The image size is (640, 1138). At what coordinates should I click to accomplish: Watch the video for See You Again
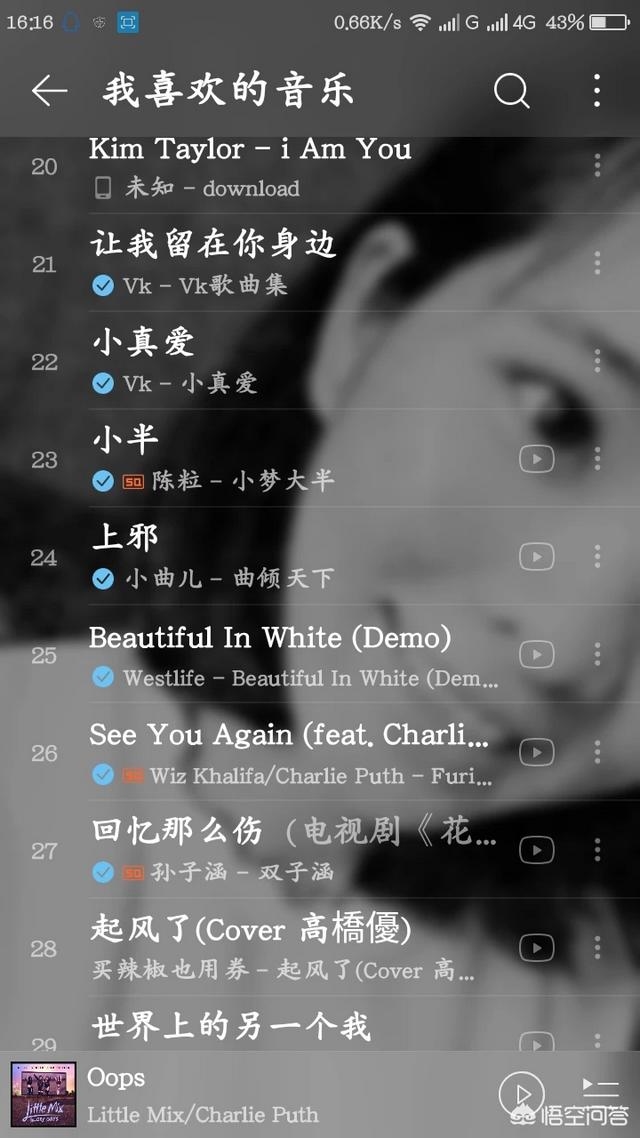tap(536, 752)
